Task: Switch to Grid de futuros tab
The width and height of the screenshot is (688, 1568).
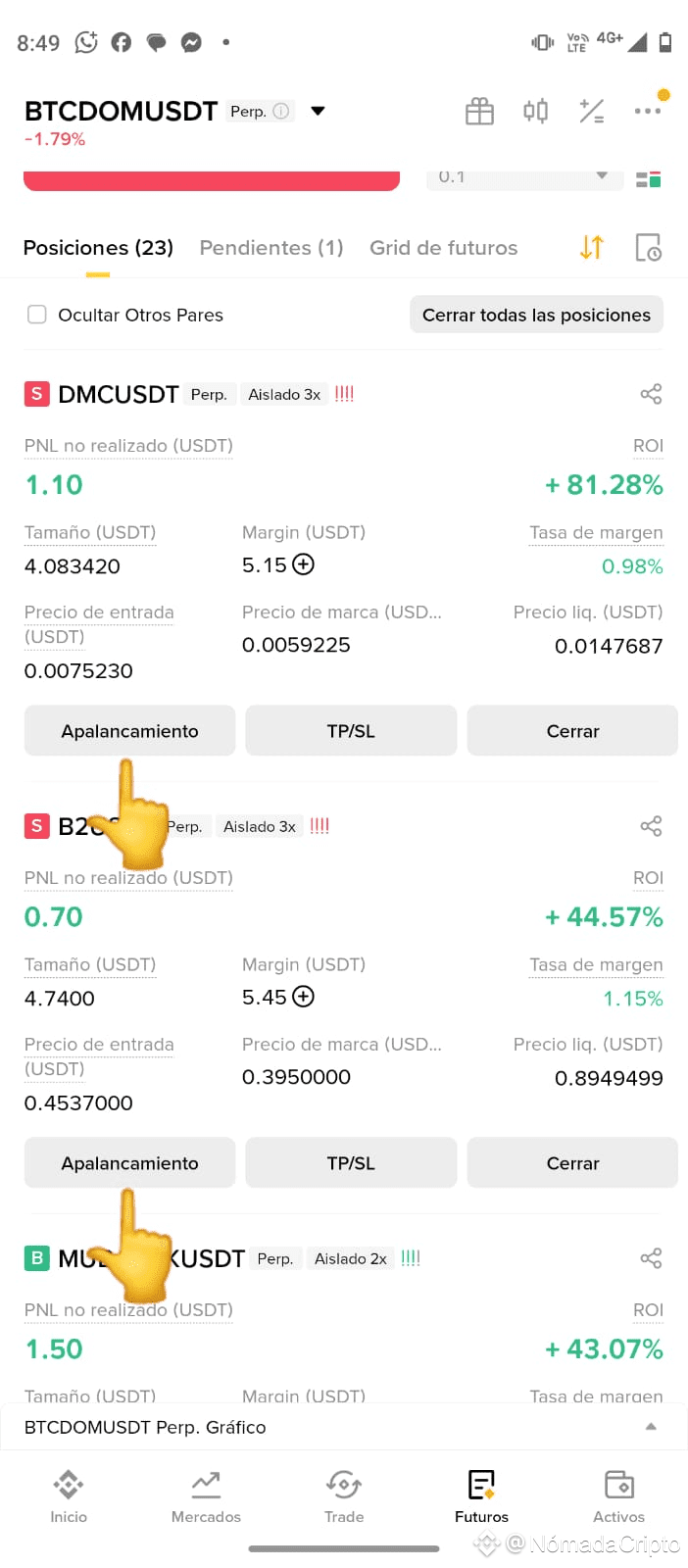Action: coord(443,248)
